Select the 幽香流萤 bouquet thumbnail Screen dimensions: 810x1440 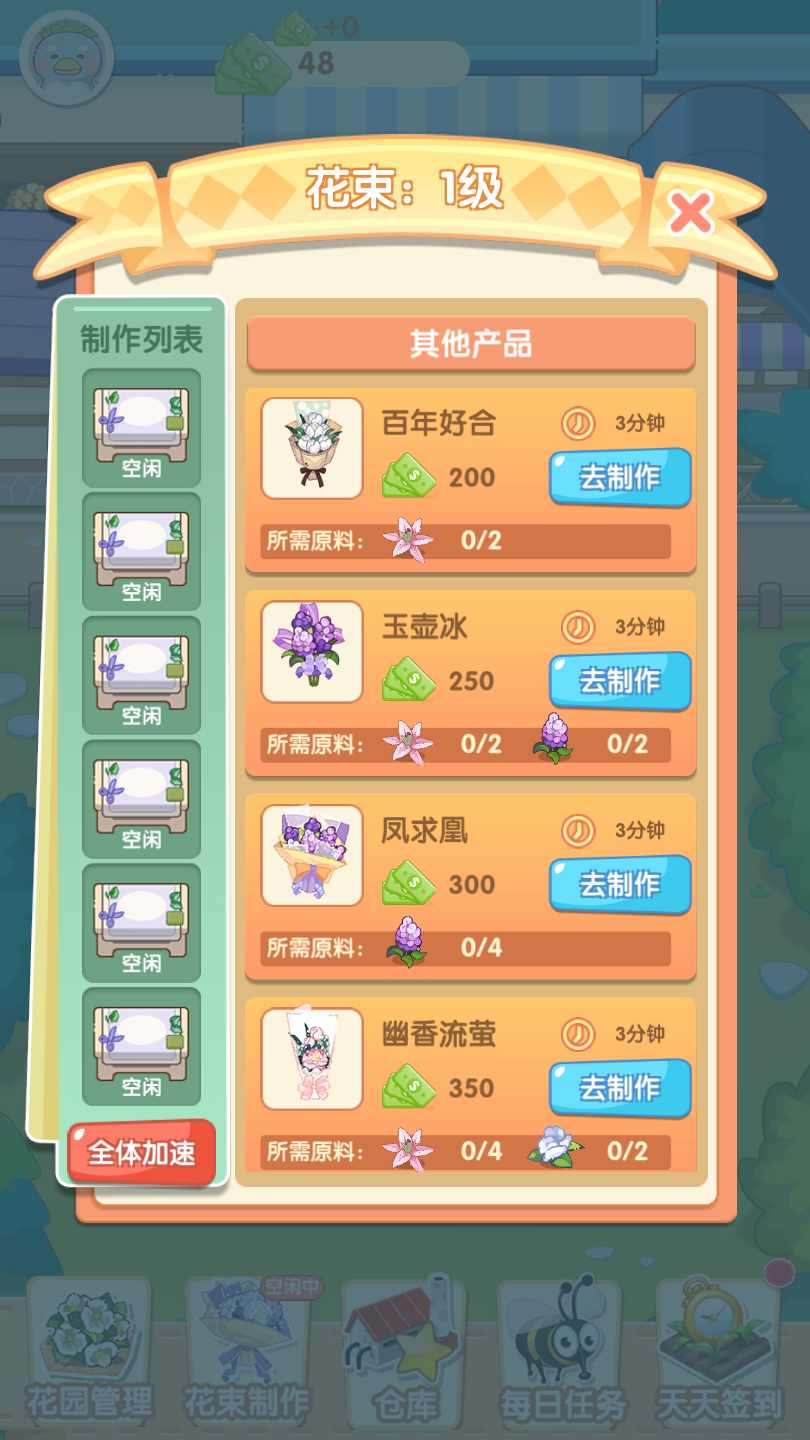[x=311, y=1059]
